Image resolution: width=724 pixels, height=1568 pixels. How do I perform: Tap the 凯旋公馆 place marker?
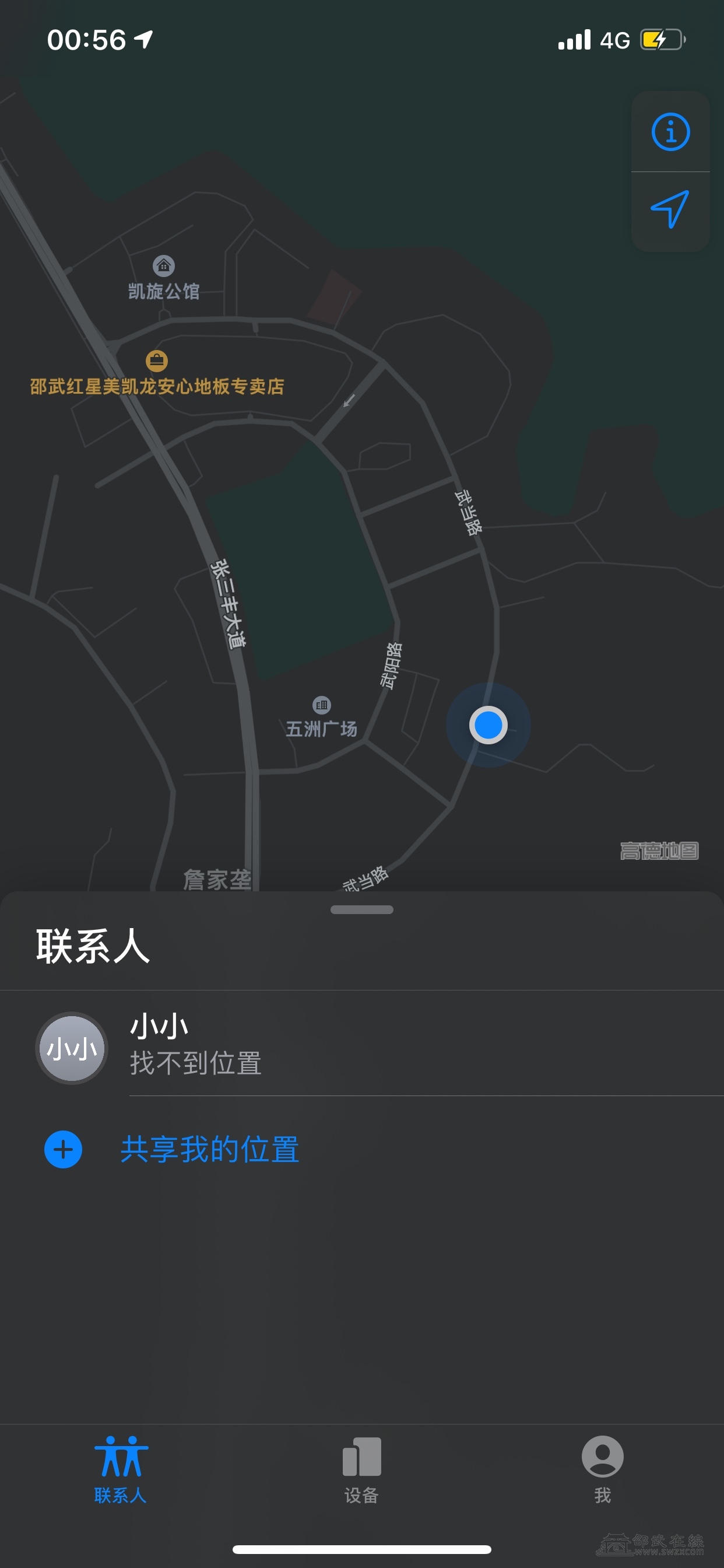pos(164,266)
